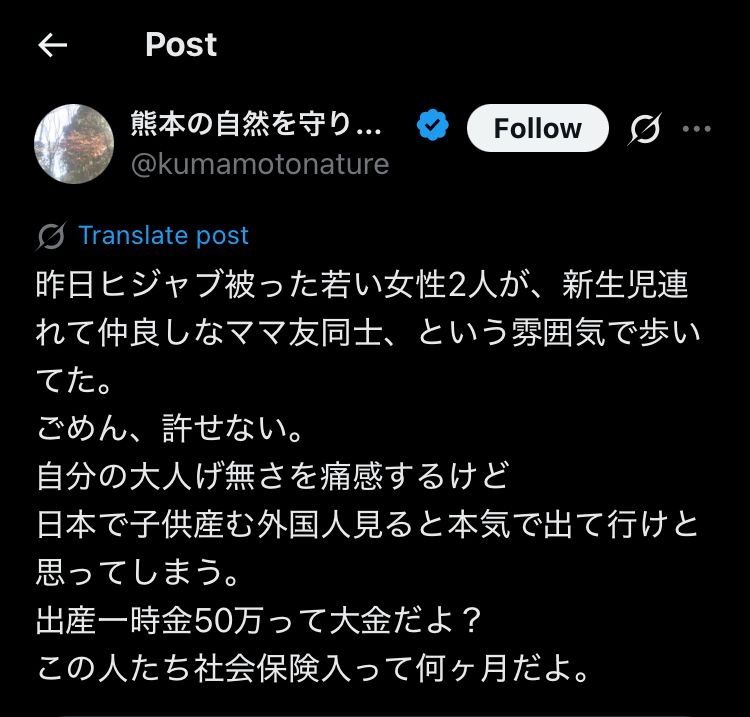The image size is (750, 717).
Task: Open the kumamotonature profile picture
Action: [x=74, y=144]
